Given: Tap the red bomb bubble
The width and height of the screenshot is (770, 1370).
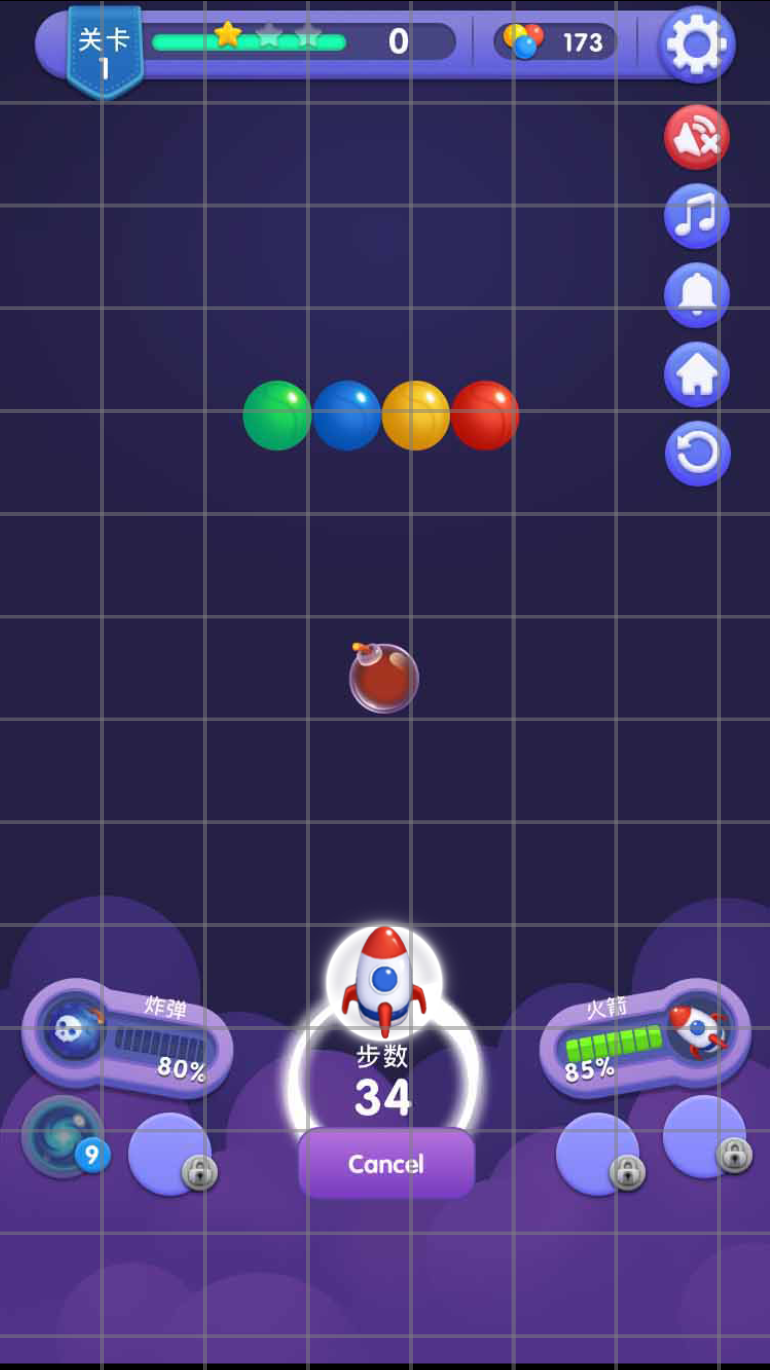Looking at the screenshot, I should (x=383, y=679).
